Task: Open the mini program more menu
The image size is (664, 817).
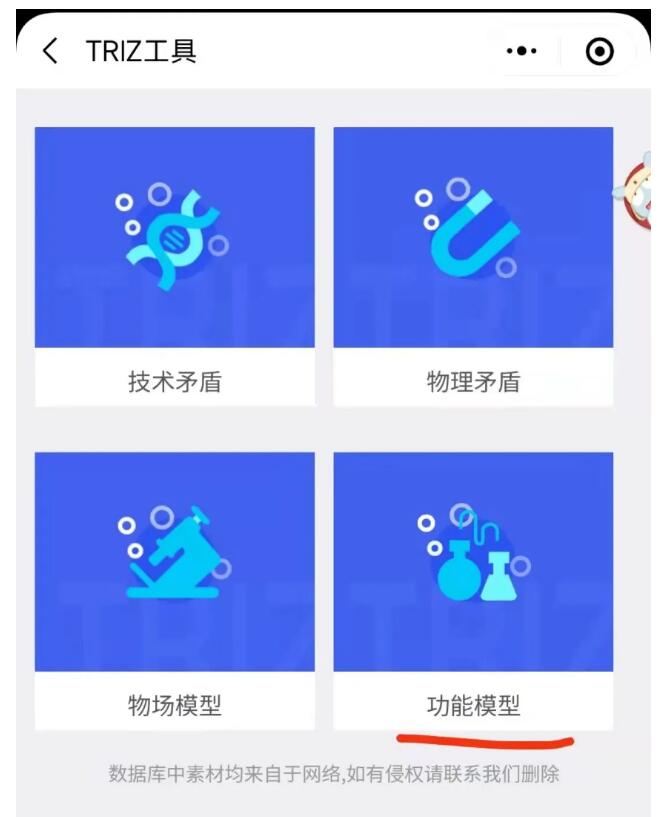Action: 524,52
